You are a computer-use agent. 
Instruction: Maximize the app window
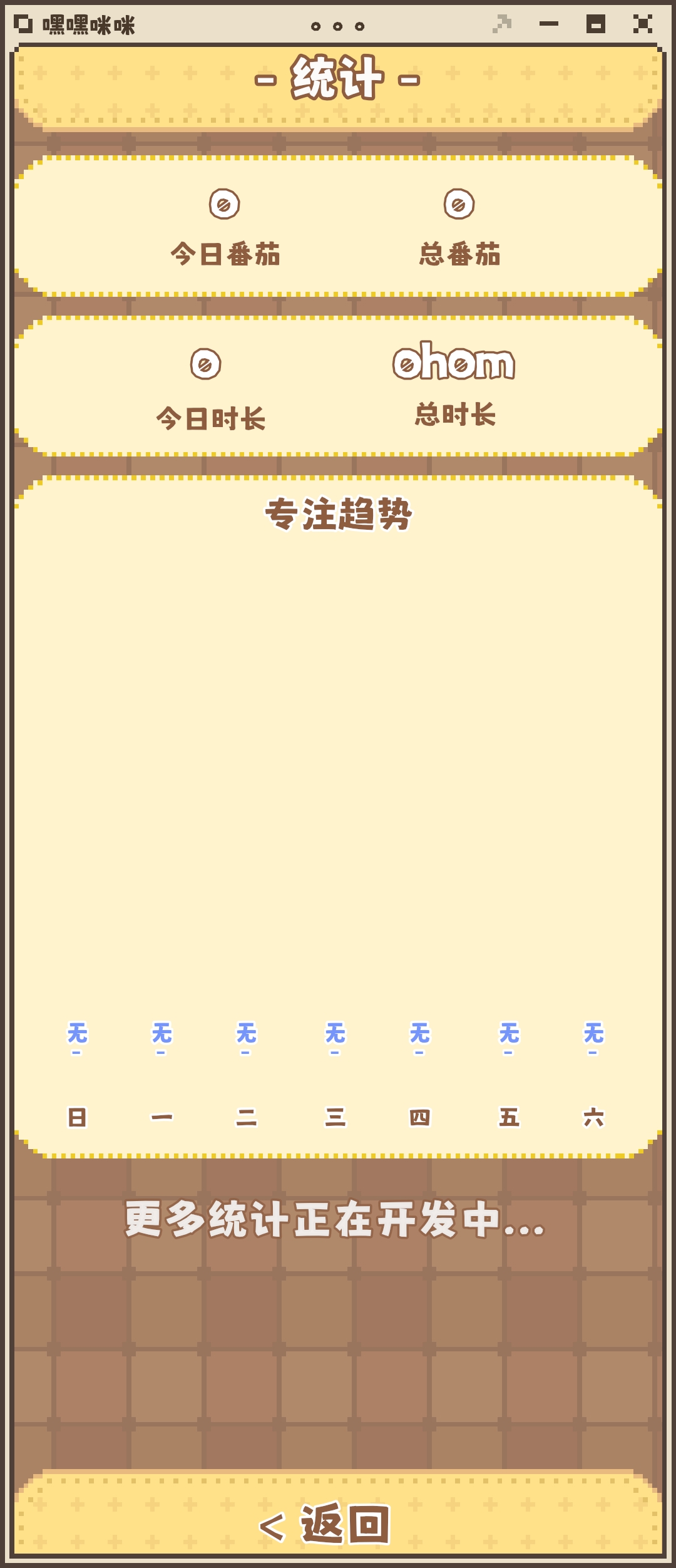pyautogui.click(x=595, y=24)
